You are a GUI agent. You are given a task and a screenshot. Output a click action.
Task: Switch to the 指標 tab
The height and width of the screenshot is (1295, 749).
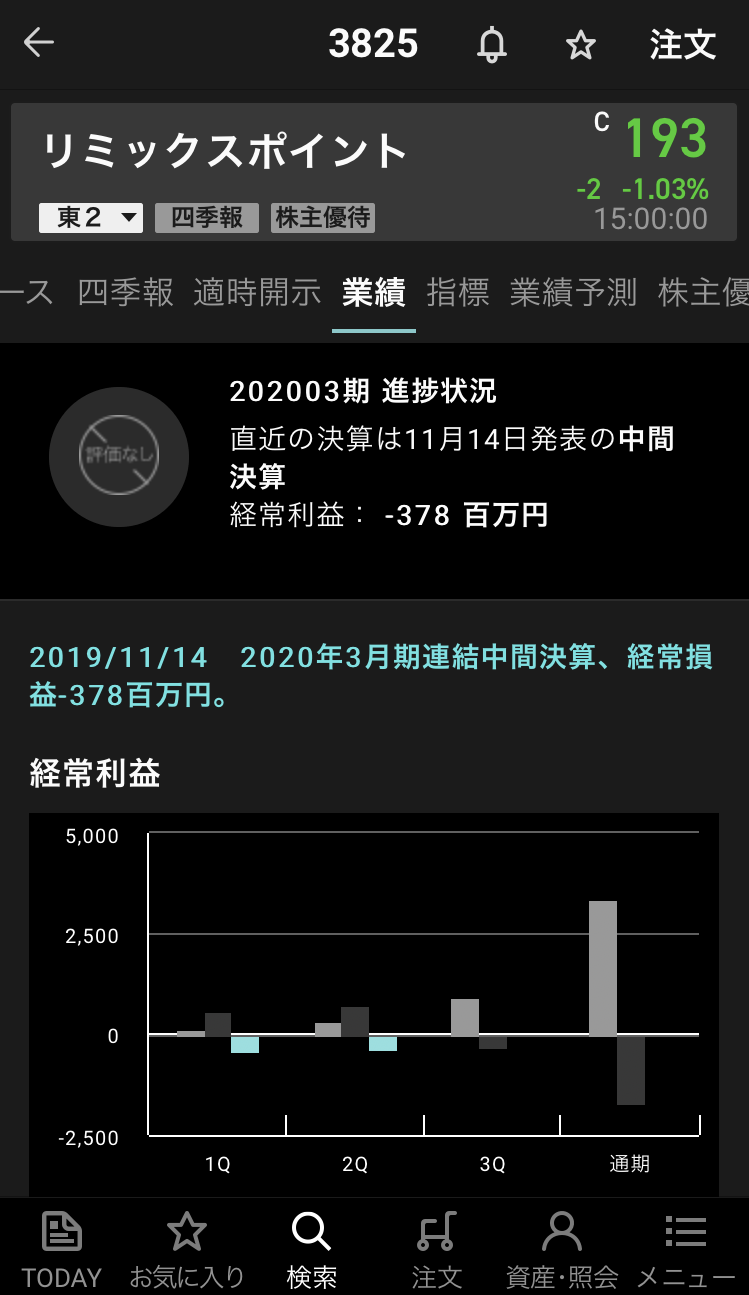pos(458,293)
